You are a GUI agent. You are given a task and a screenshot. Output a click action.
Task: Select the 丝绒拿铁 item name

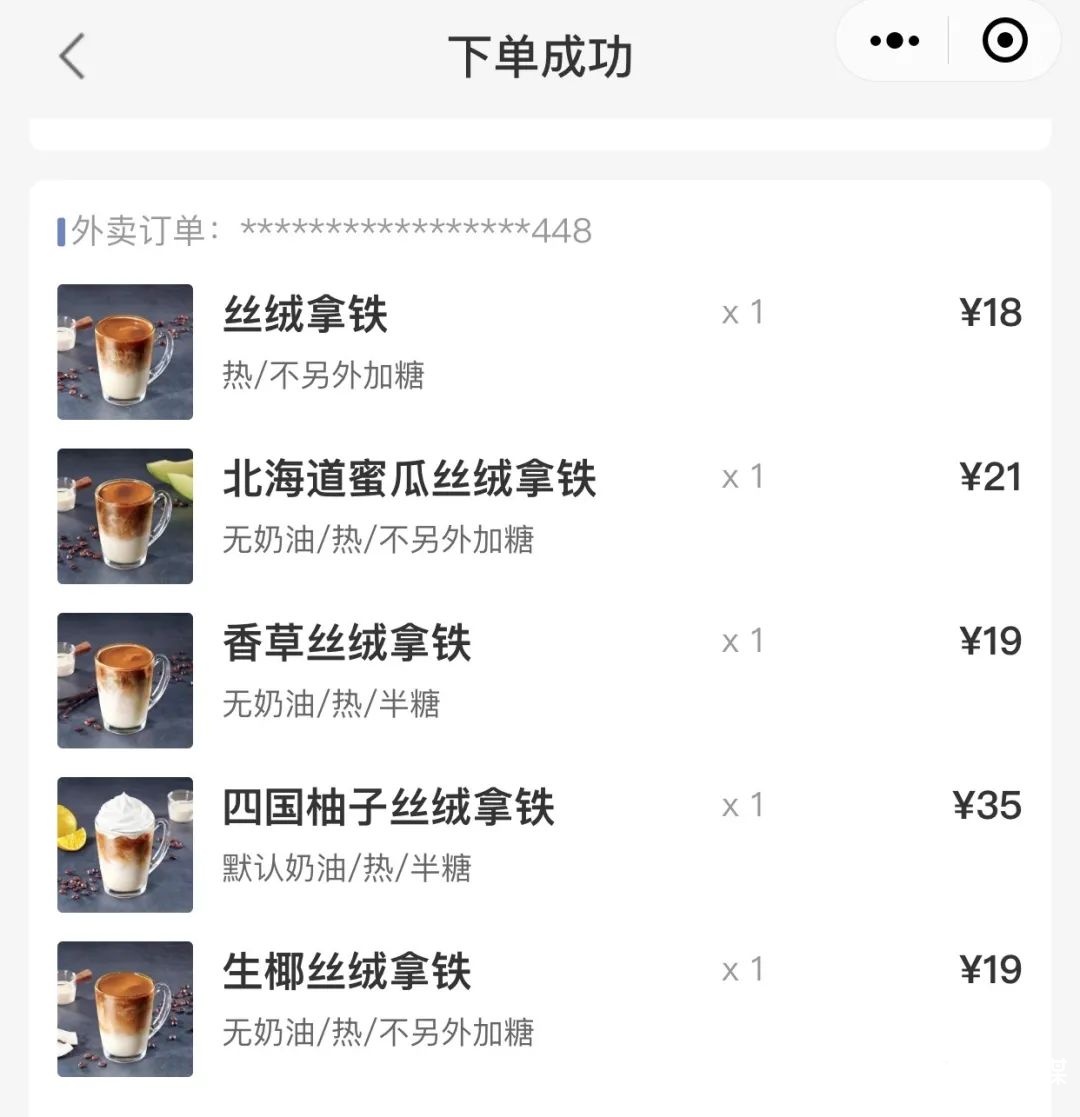click(x=304, y=313)
